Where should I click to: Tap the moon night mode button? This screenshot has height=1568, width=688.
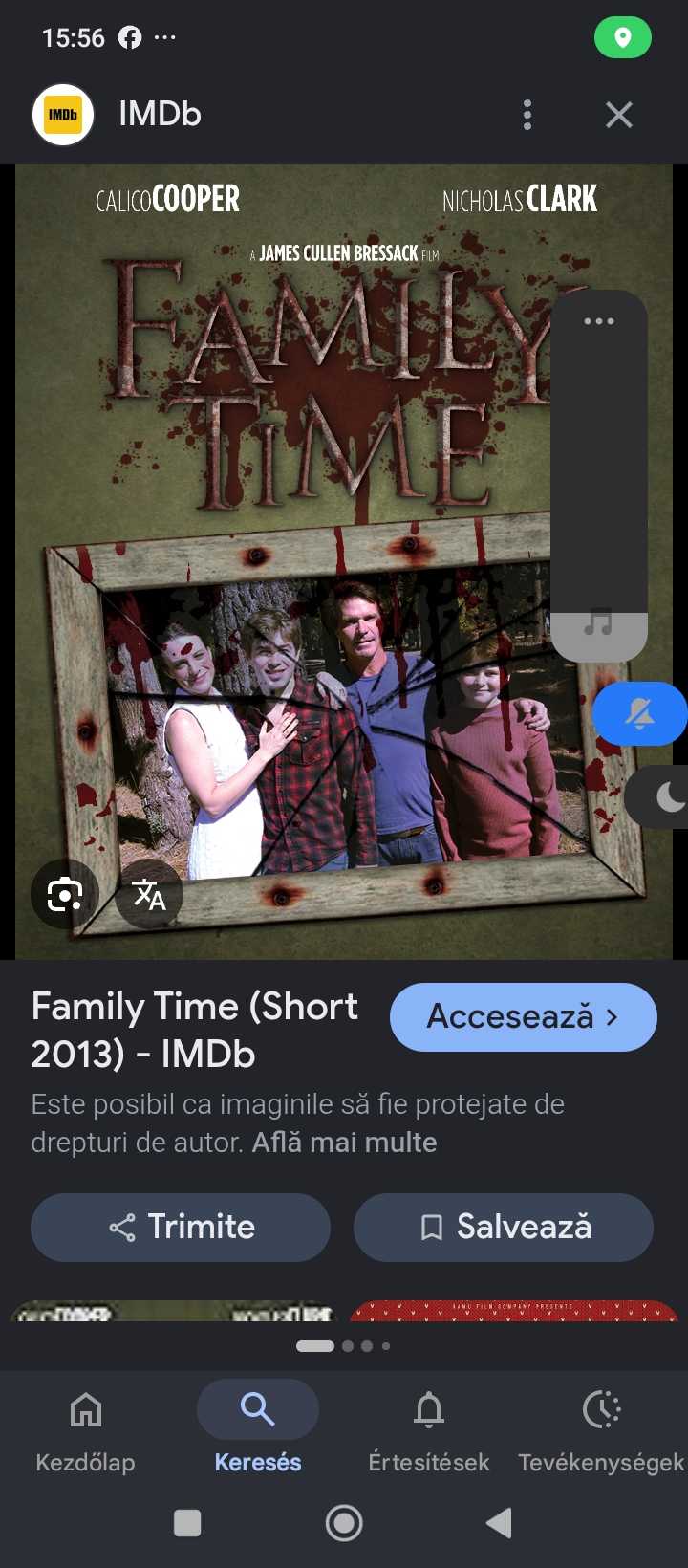pos(659,796)
